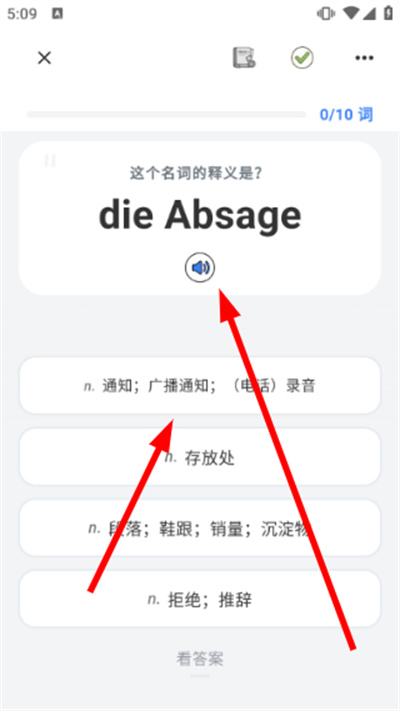Tap the green checkmark icon
Image resolution: width=400 pixels, height=711 pixels.
pyautogui.click(x=302, y=58)
